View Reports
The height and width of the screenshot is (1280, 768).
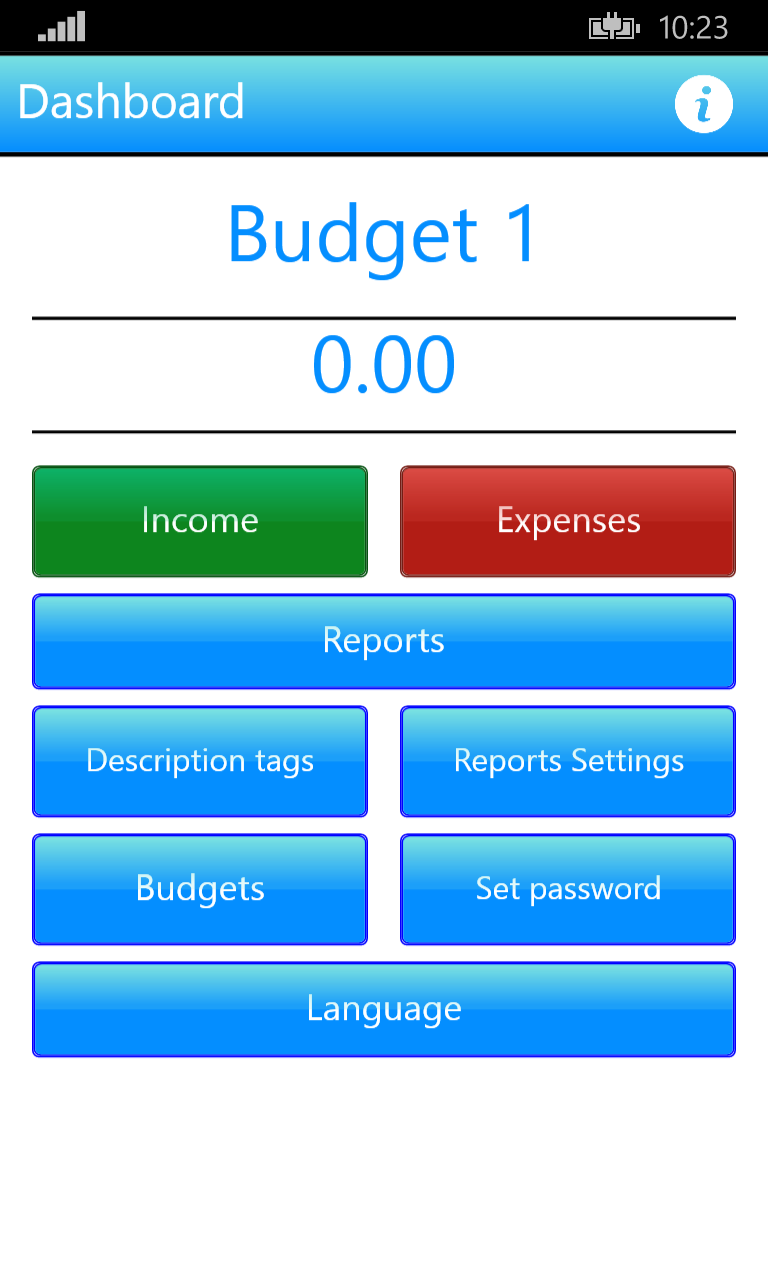(x=384, y=641)
